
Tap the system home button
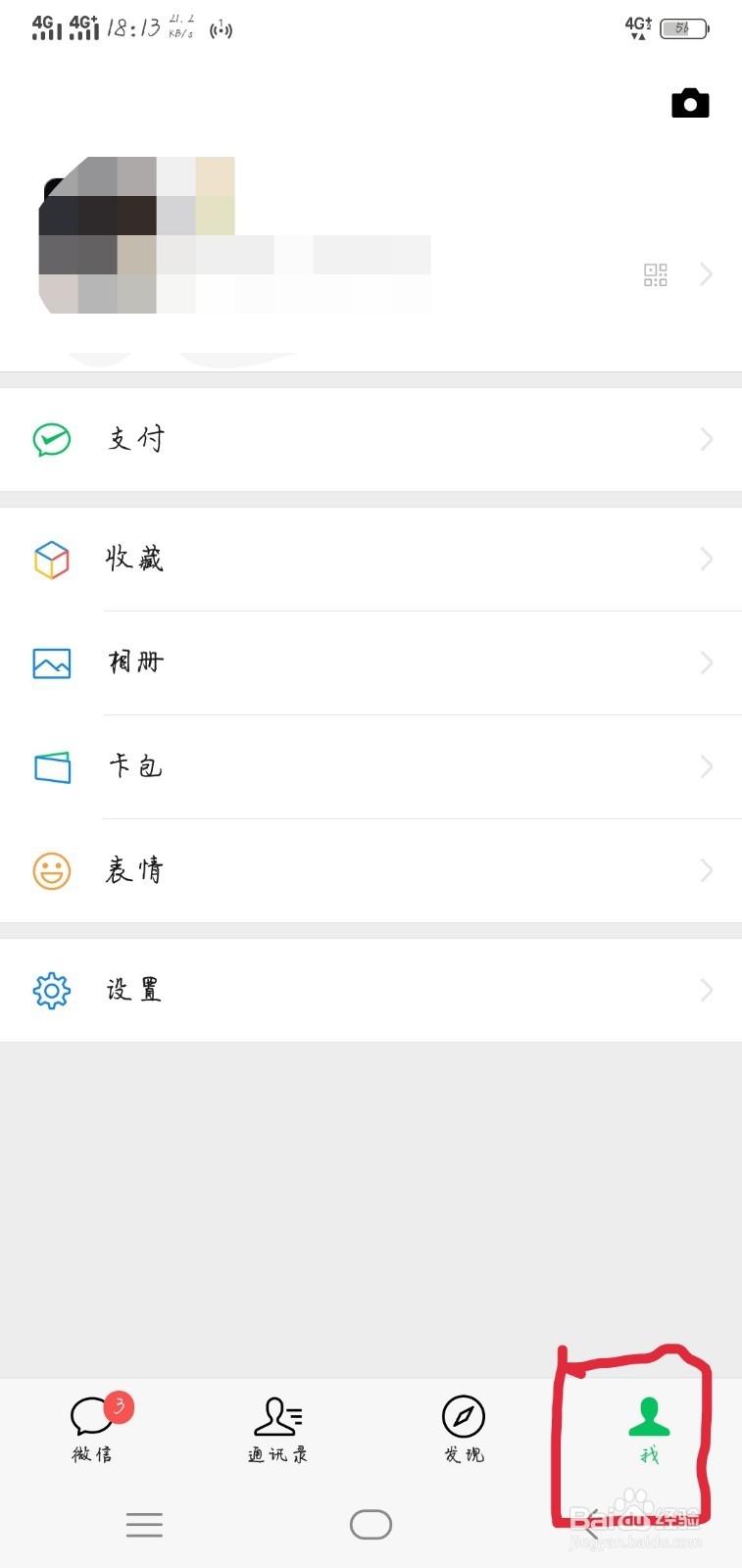click(371, 1525)
